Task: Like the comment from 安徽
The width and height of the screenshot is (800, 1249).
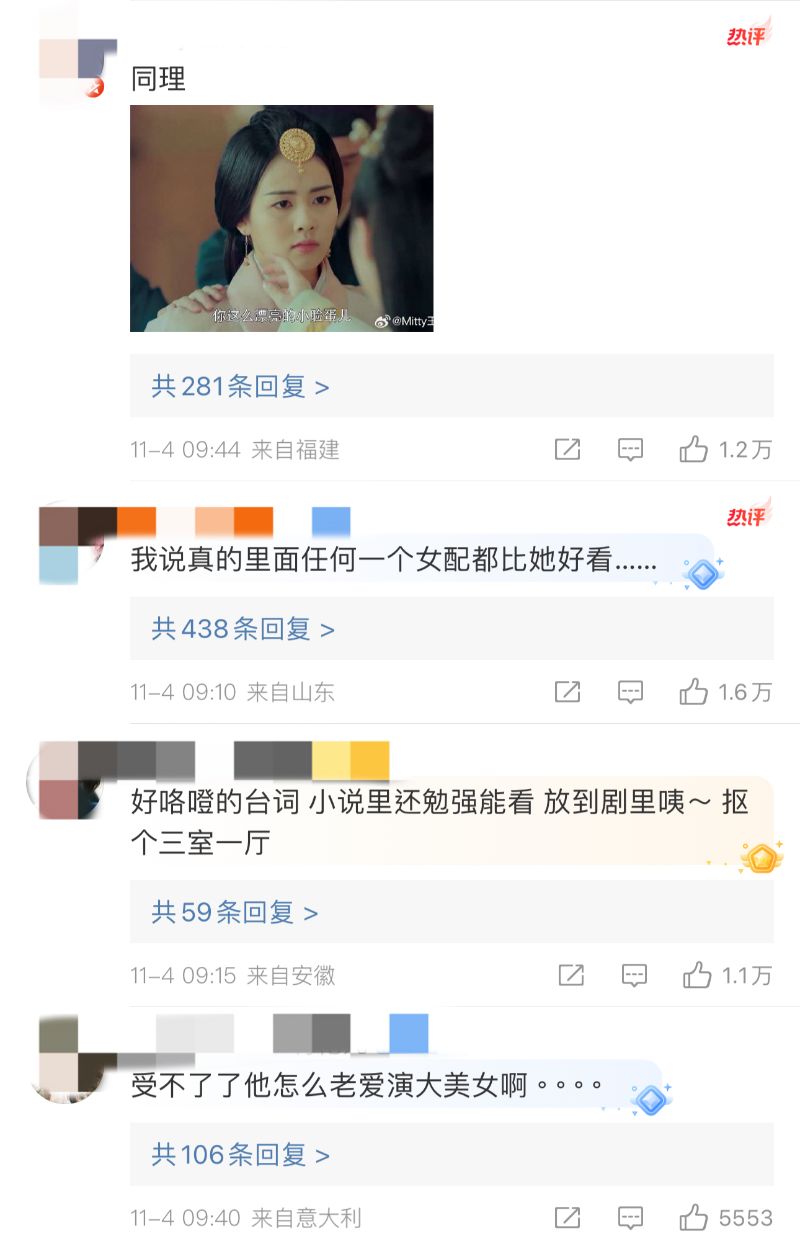Action: point(697,975)
